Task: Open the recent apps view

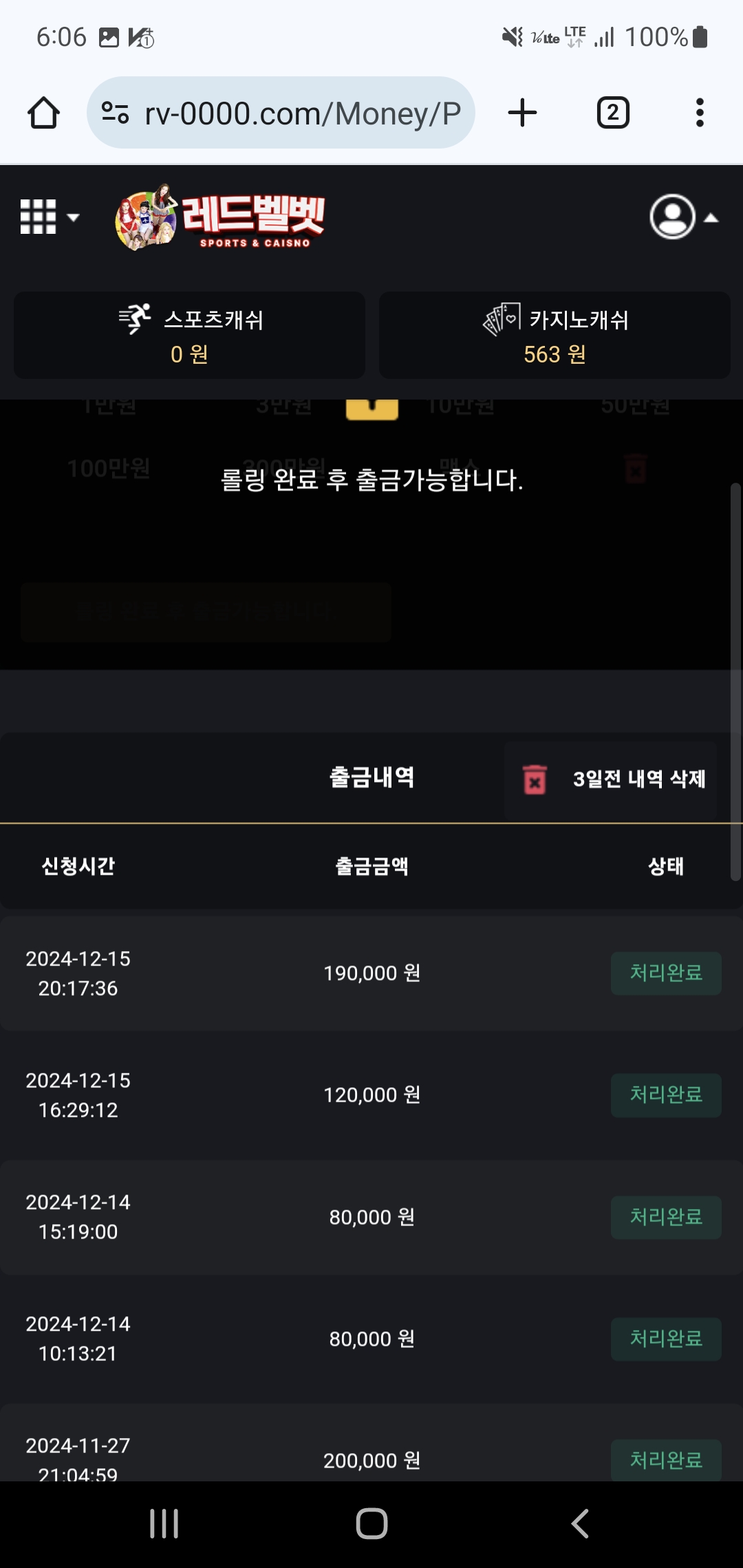Action: (164, 1523)
